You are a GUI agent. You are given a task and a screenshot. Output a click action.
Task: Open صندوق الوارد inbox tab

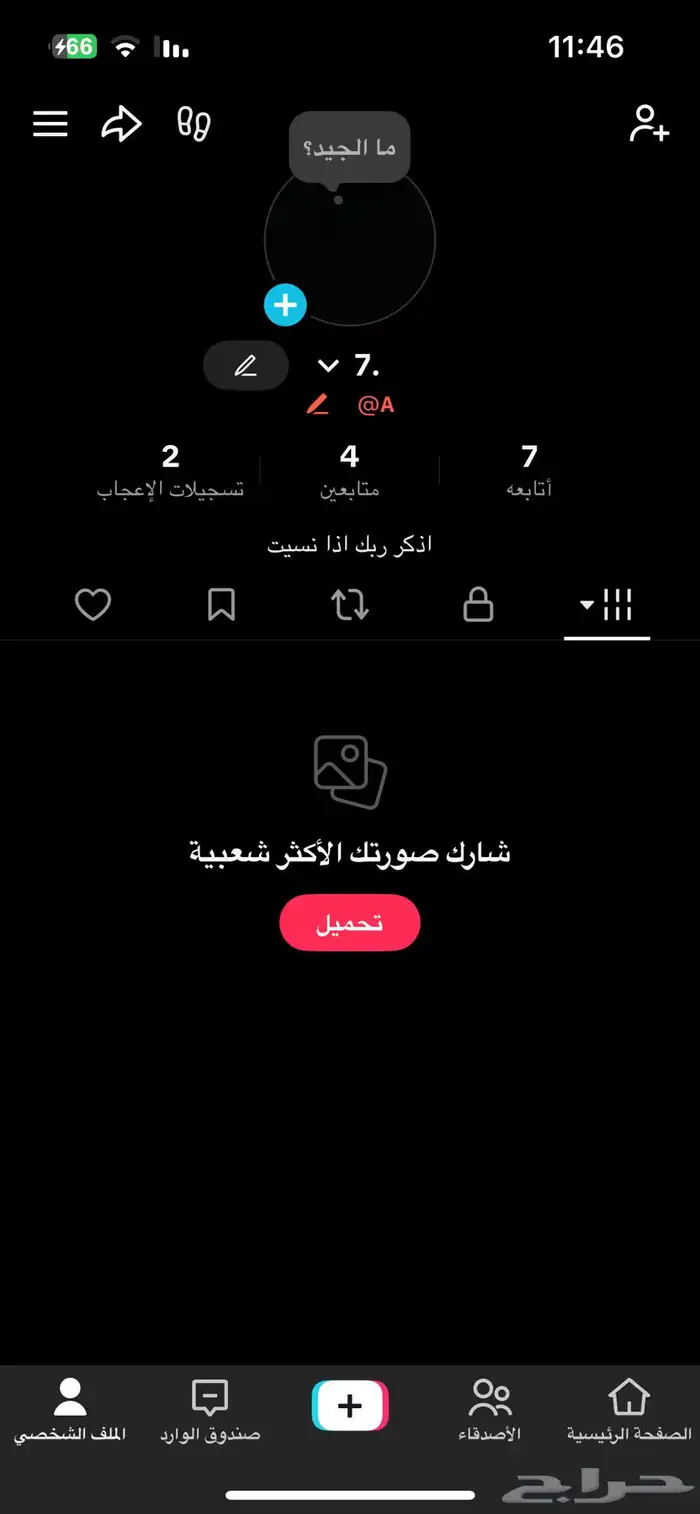(x=210, y=1410)
